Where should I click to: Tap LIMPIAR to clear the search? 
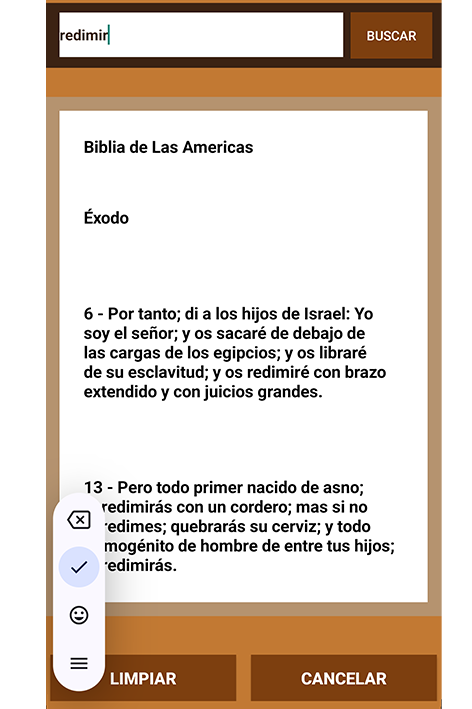point(143,678)
